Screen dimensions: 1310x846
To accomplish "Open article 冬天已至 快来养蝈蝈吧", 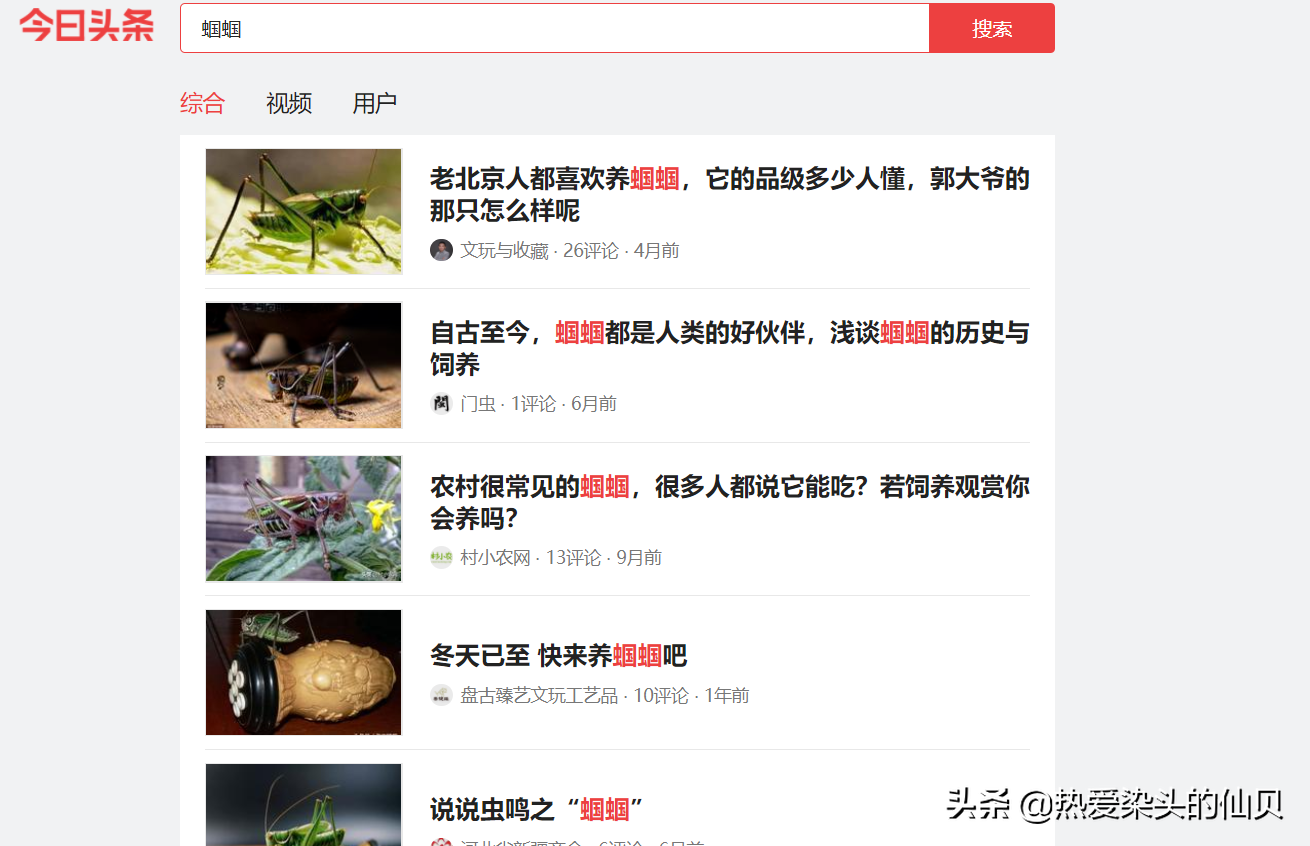I will click(x=558, y=656).
